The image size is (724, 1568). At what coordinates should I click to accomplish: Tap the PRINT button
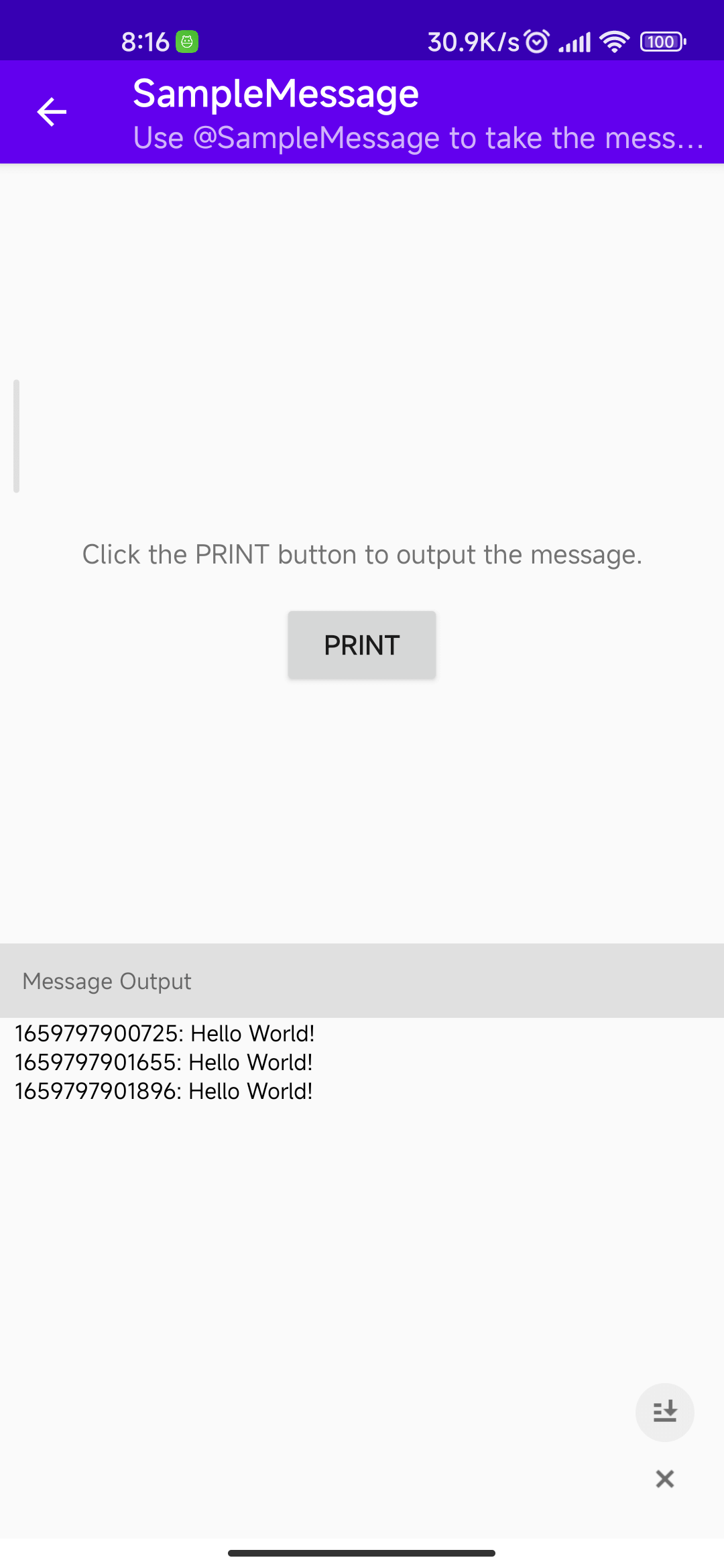[362, 645]
